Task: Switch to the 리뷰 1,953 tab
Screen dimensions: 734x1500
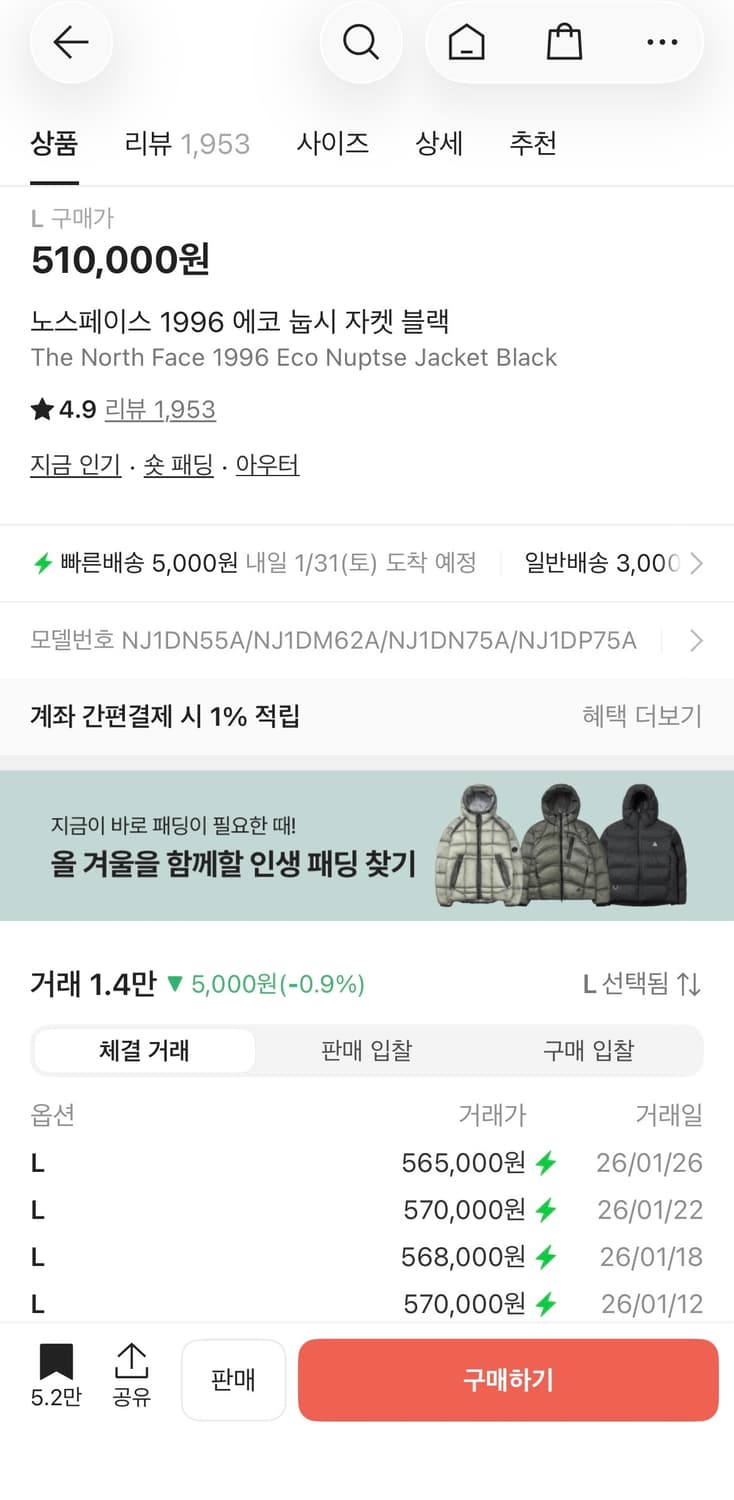Action: coord(186,144)
